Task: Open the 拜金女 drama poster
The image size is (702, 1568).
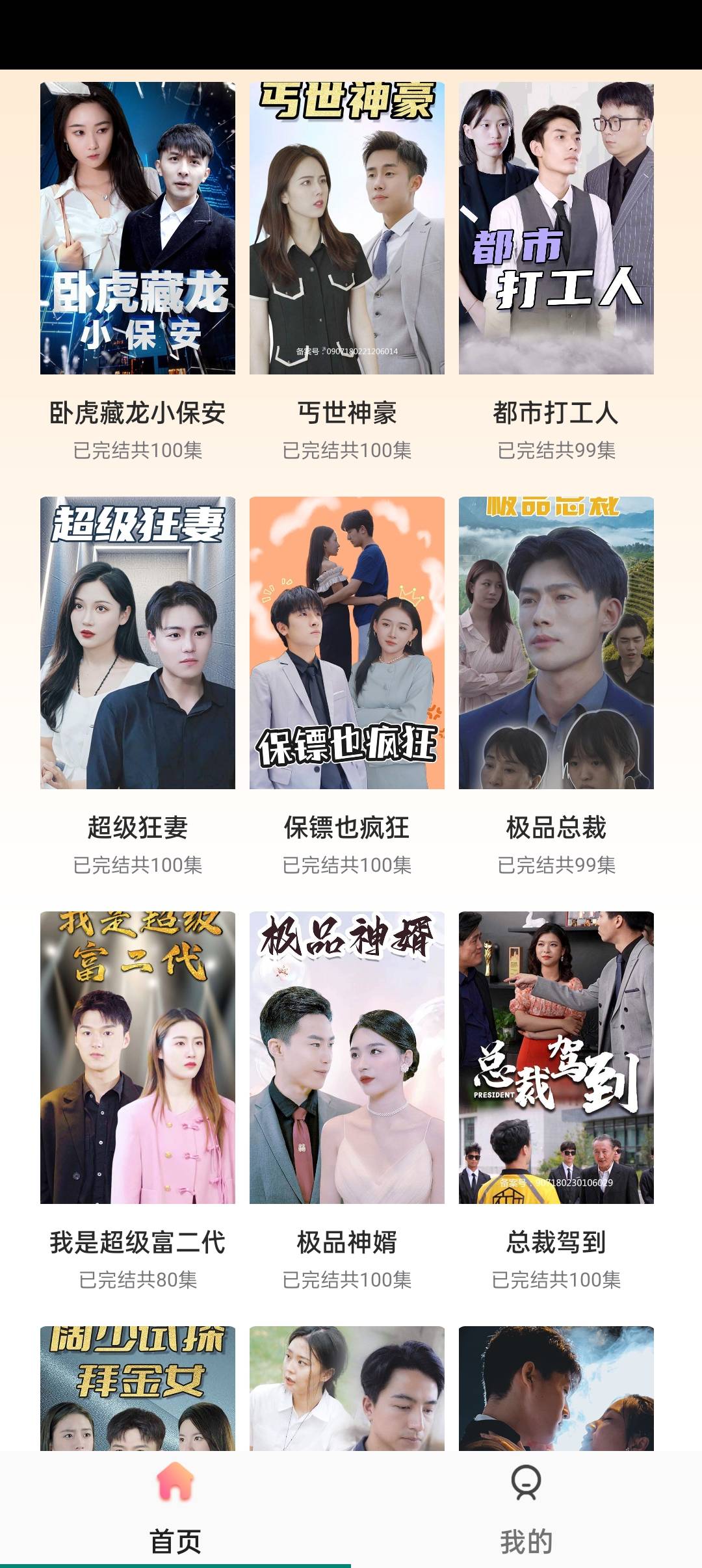Action: 137,1388
